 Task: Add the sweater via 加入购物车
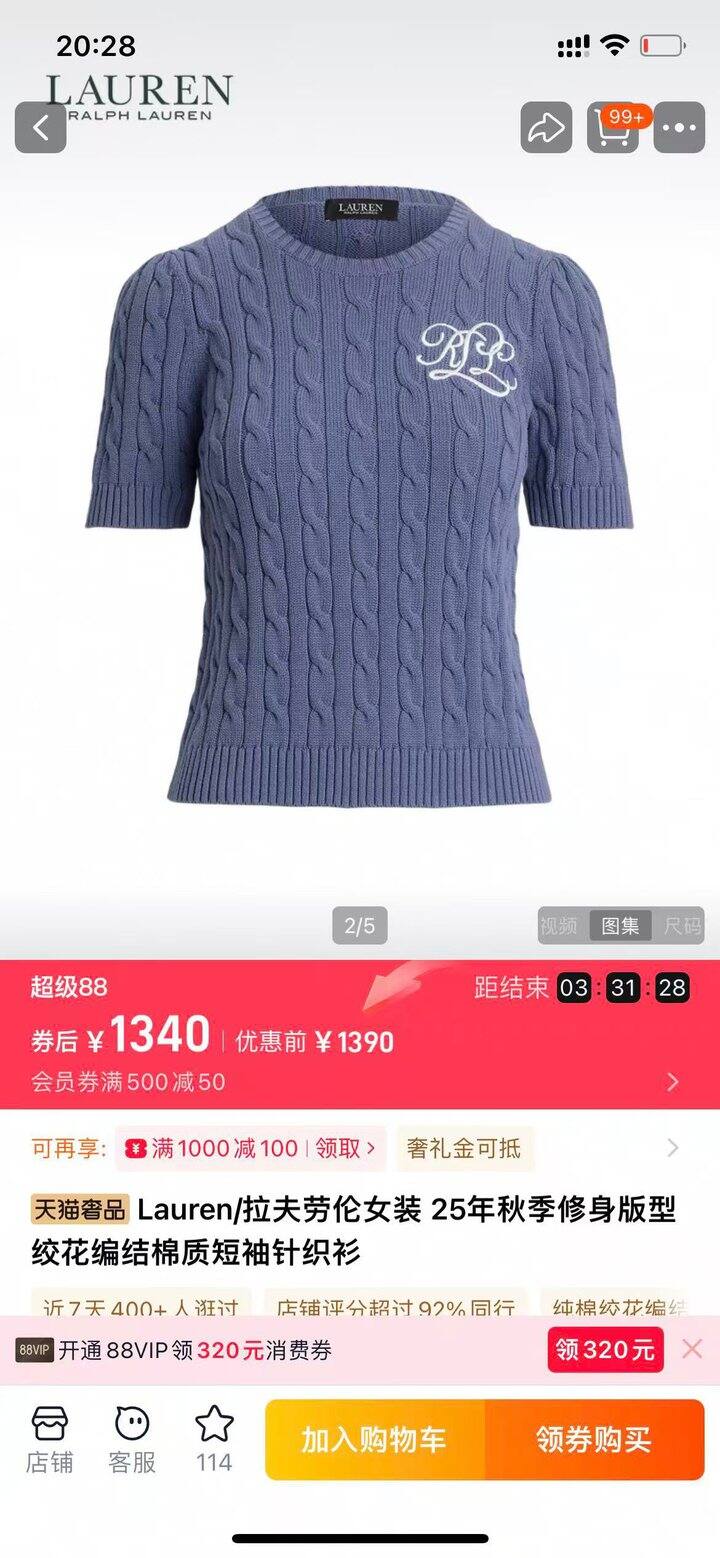pos(375,1440)
